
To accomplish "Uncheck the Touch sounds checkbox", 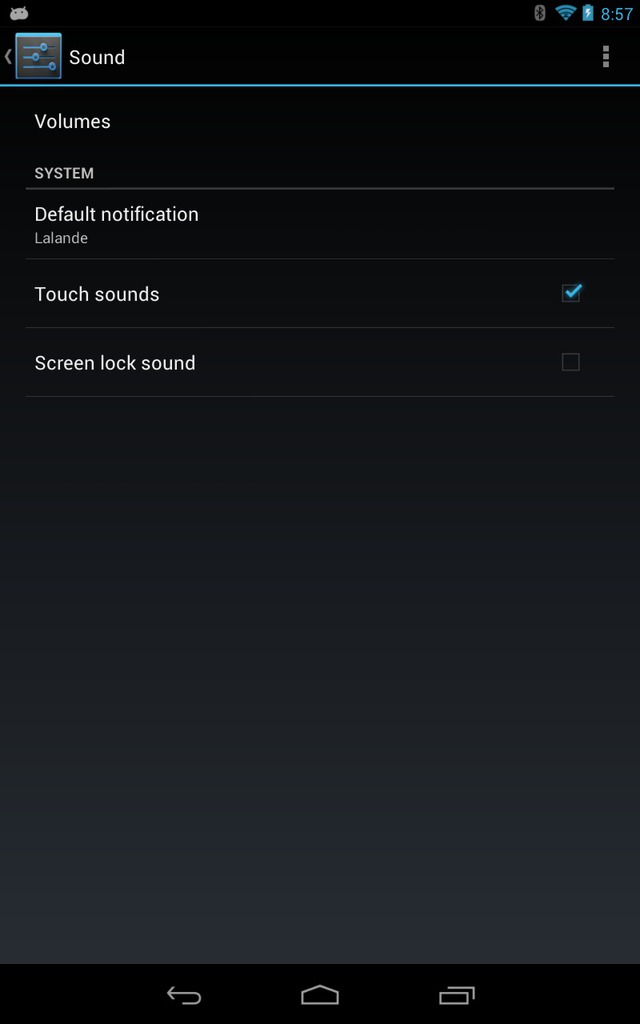I will tap(571, 293).
